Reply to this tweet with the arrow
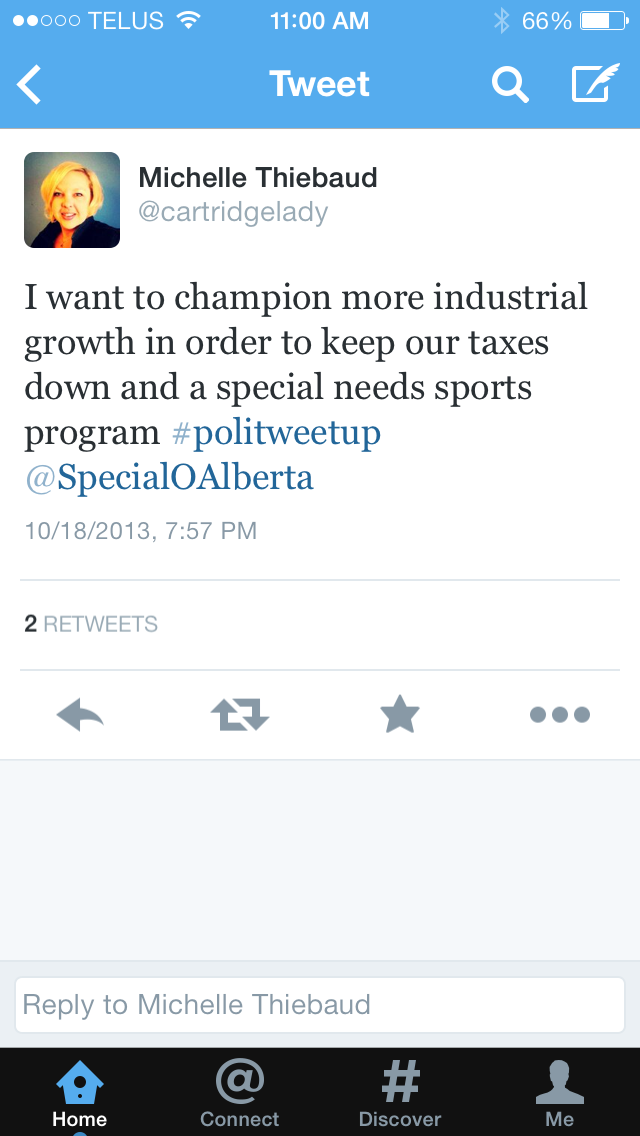 (x=80, y=715)
